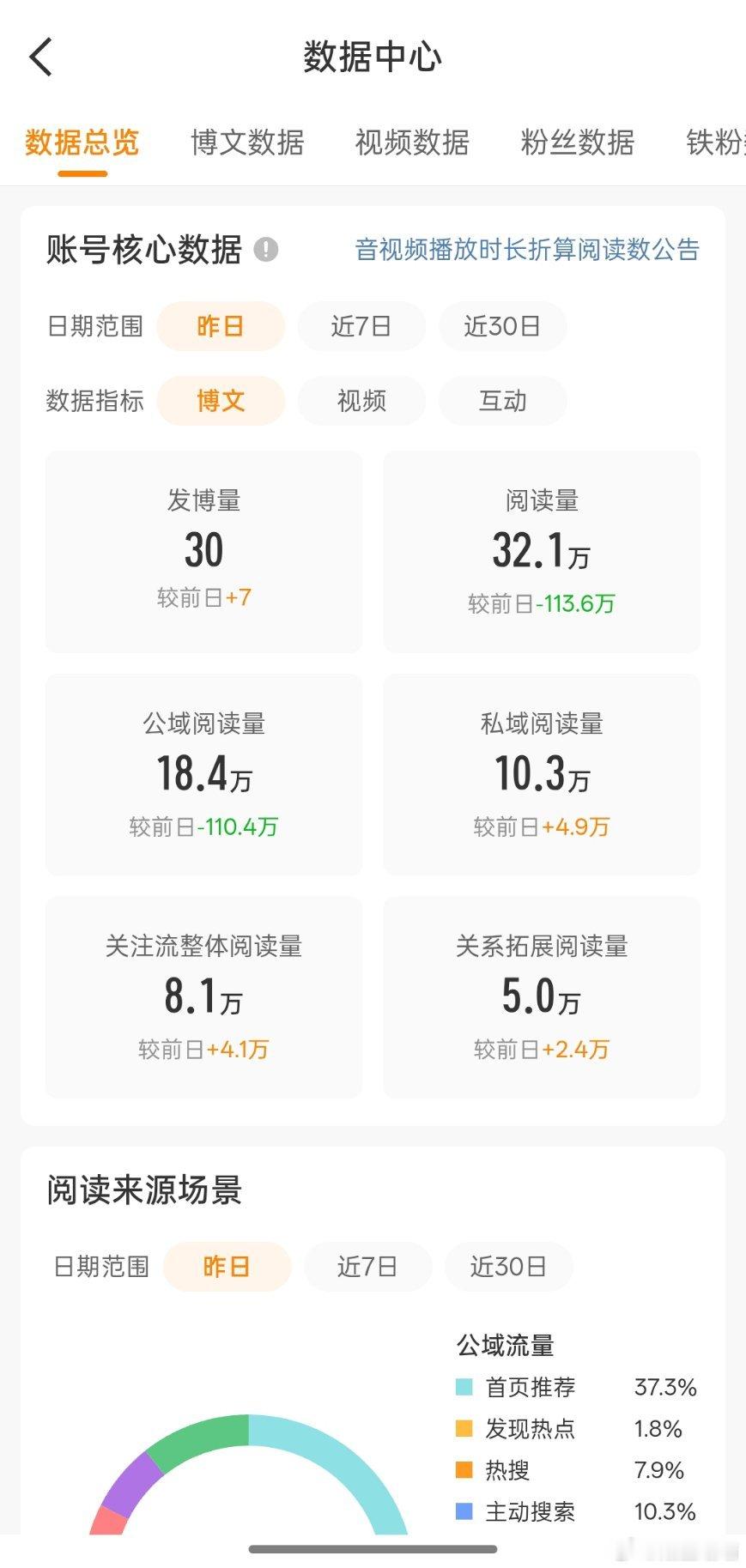Open the 粉丝数据 tab
The height and width of the screenshot is (1568, 746).
(576, 143)
